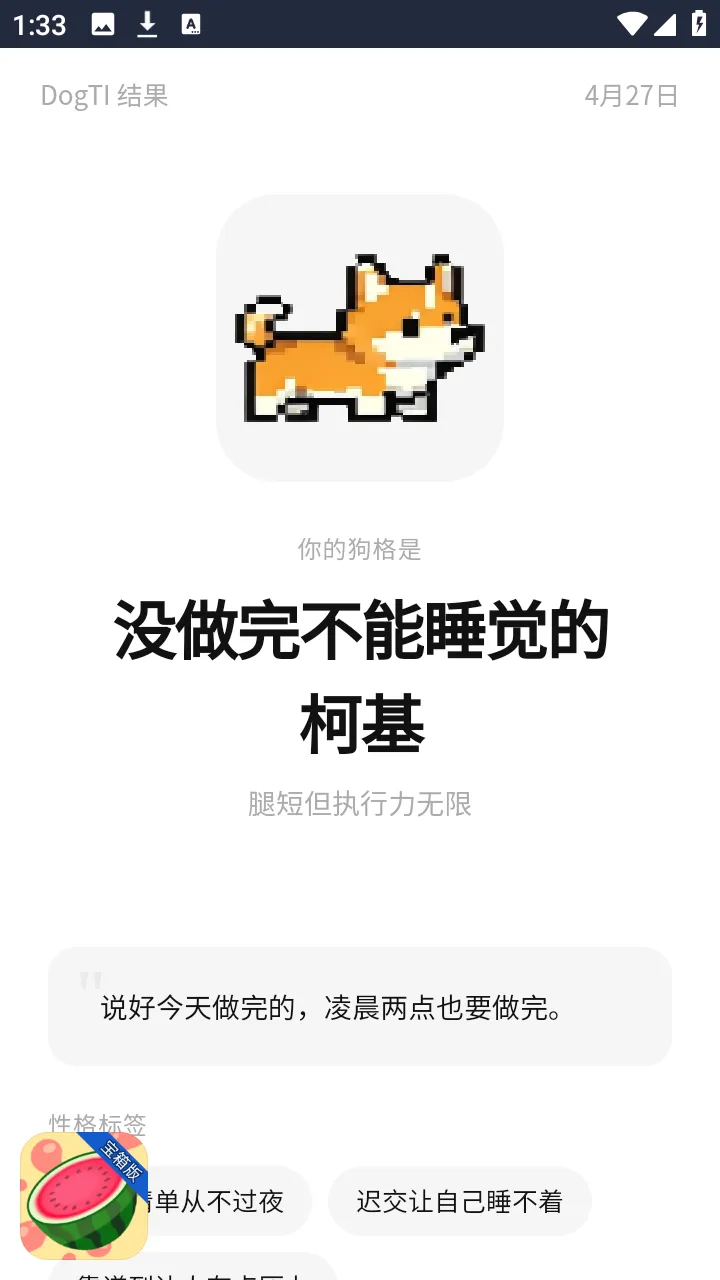Tap the quote card about finishing at 2am
Viewport: 720px width, 1280px height.
click(360, 1006)
